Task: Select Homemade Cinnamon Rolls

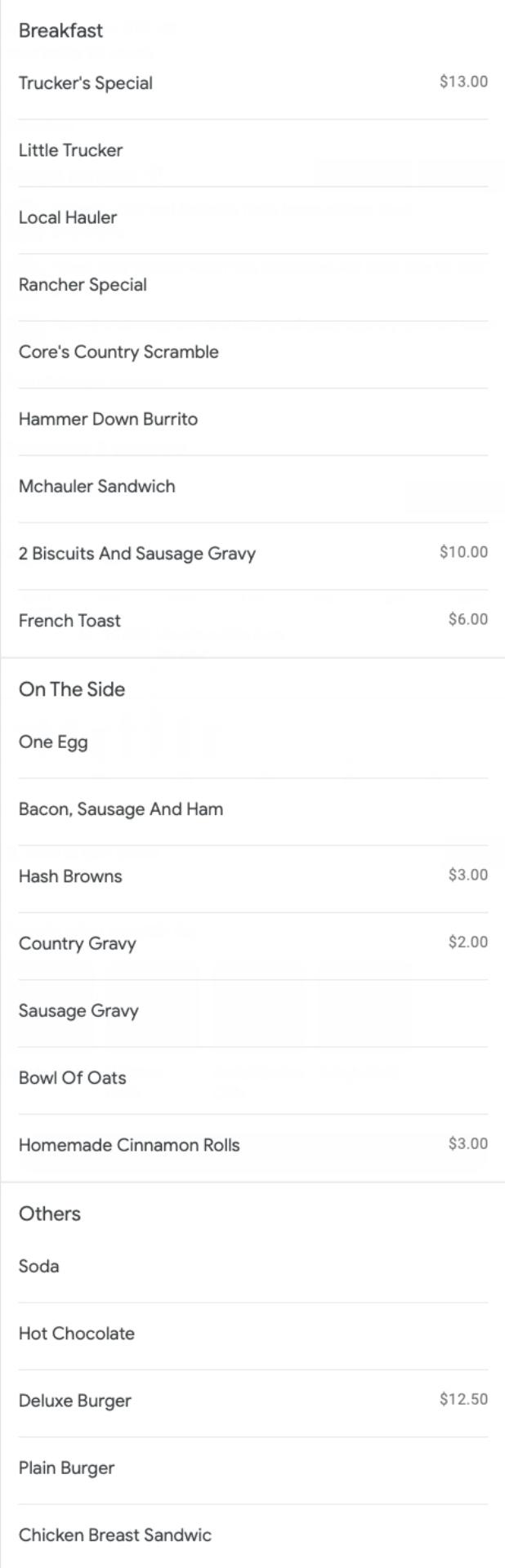Action: coord(129,1145)
